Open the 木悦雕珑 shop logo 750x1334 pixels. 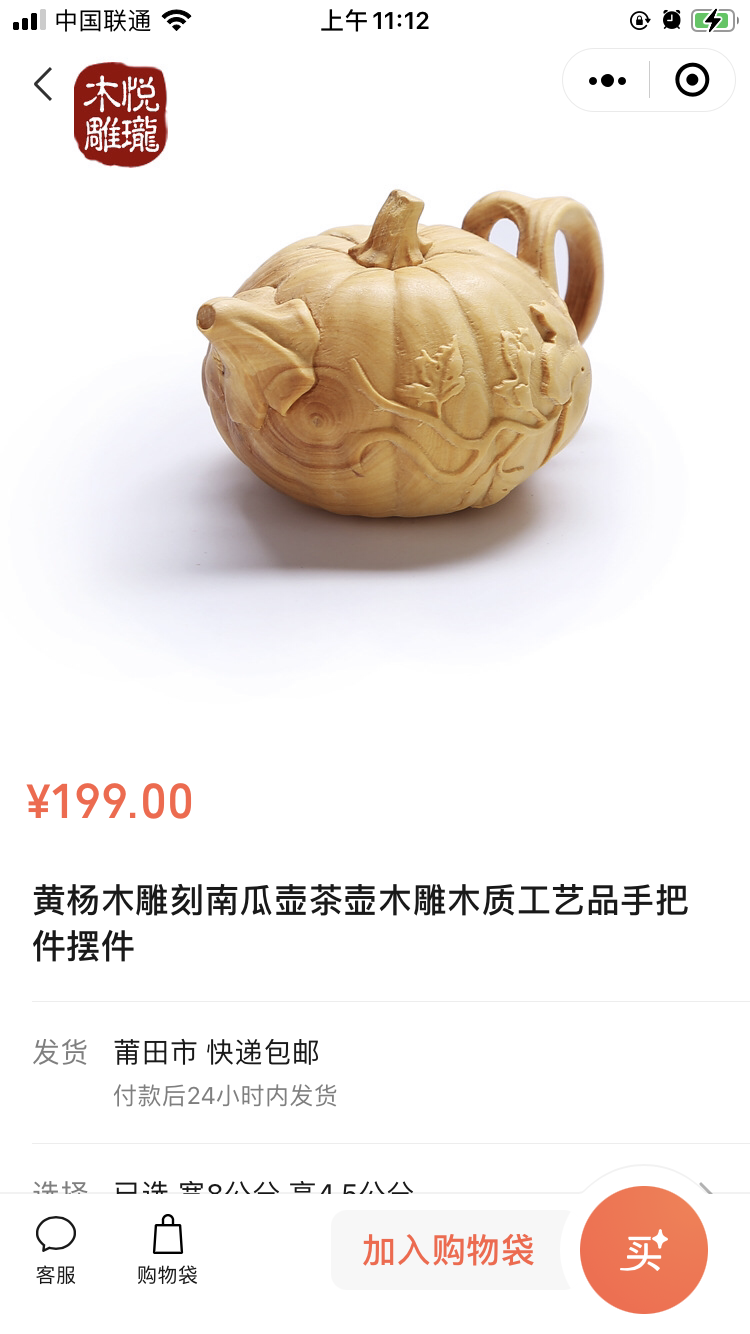pos(121,115)
